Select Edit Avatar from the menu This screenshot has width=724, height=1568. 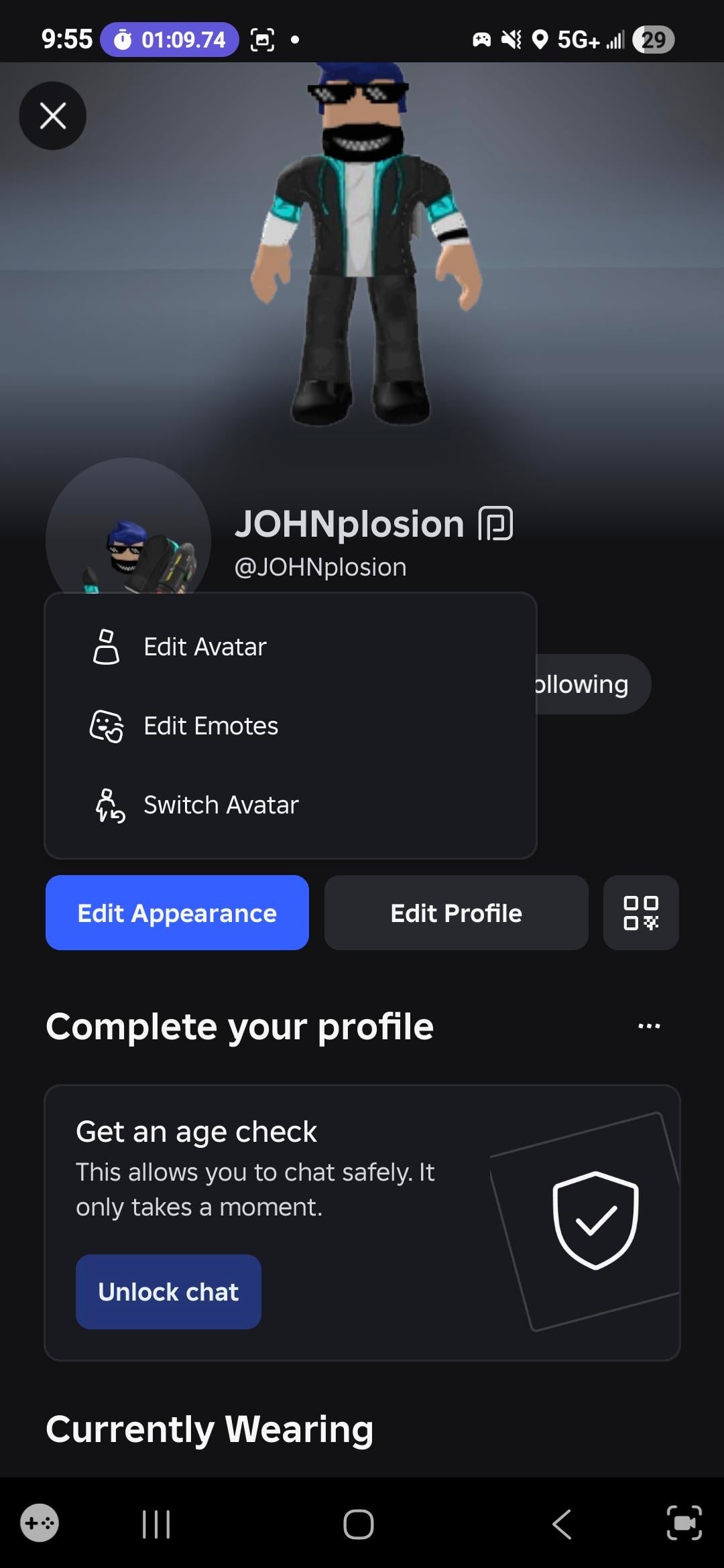[204, 647]
